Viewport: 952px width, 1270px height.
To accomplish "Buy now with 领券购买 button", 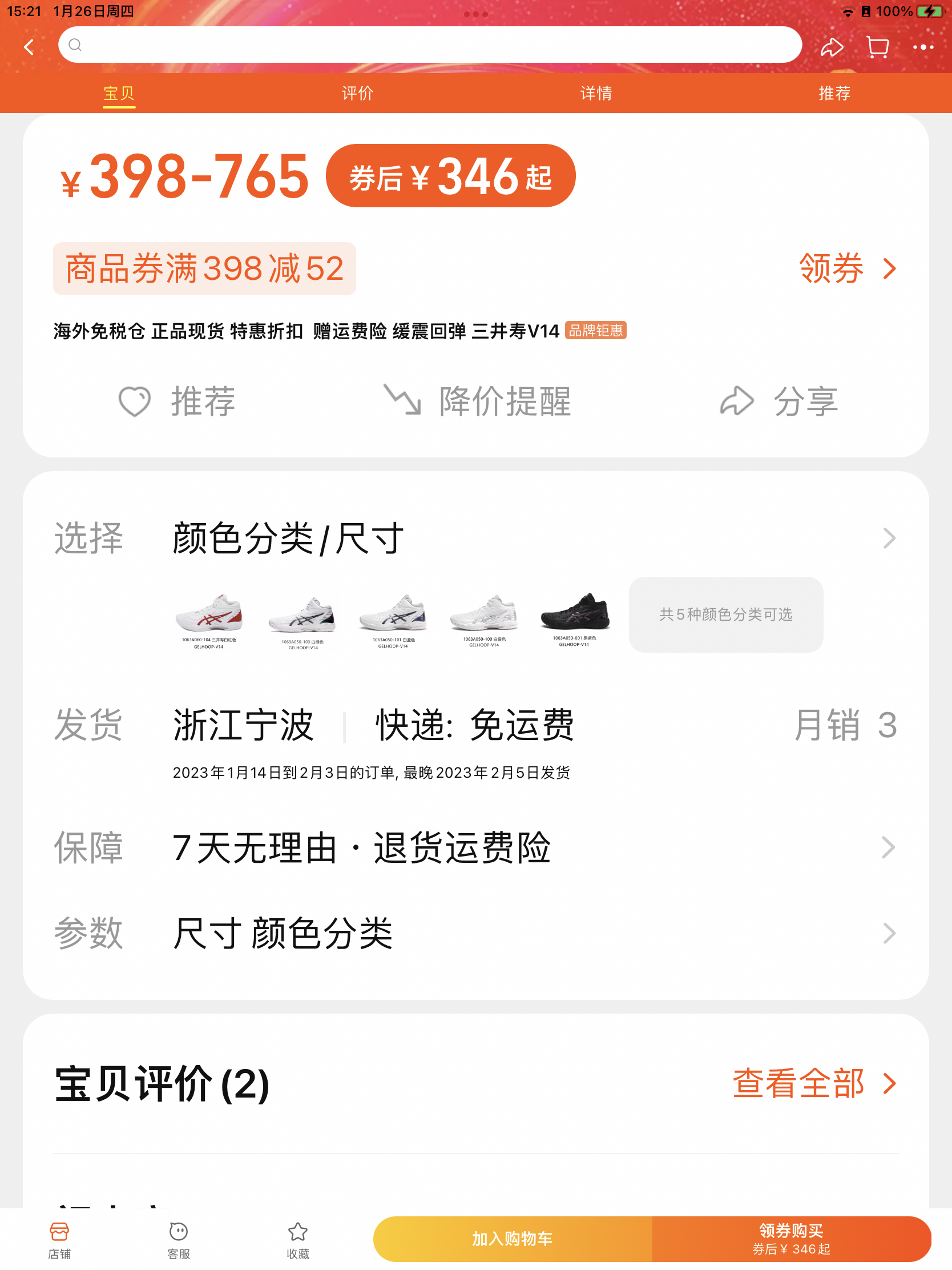I will 790,1239.
